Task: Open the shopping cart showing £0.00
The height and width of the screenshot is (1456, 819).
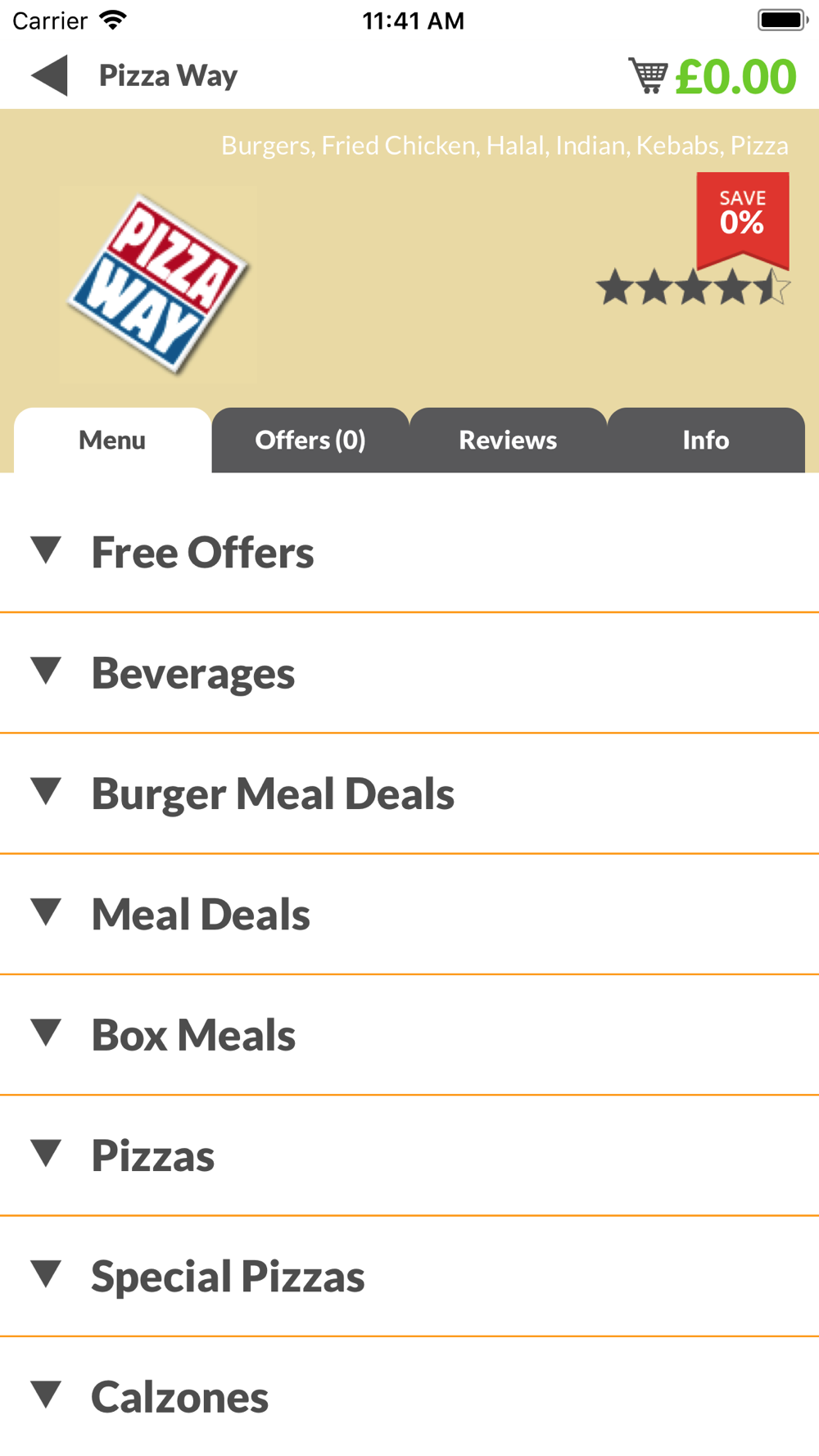Action: (712, 76)
